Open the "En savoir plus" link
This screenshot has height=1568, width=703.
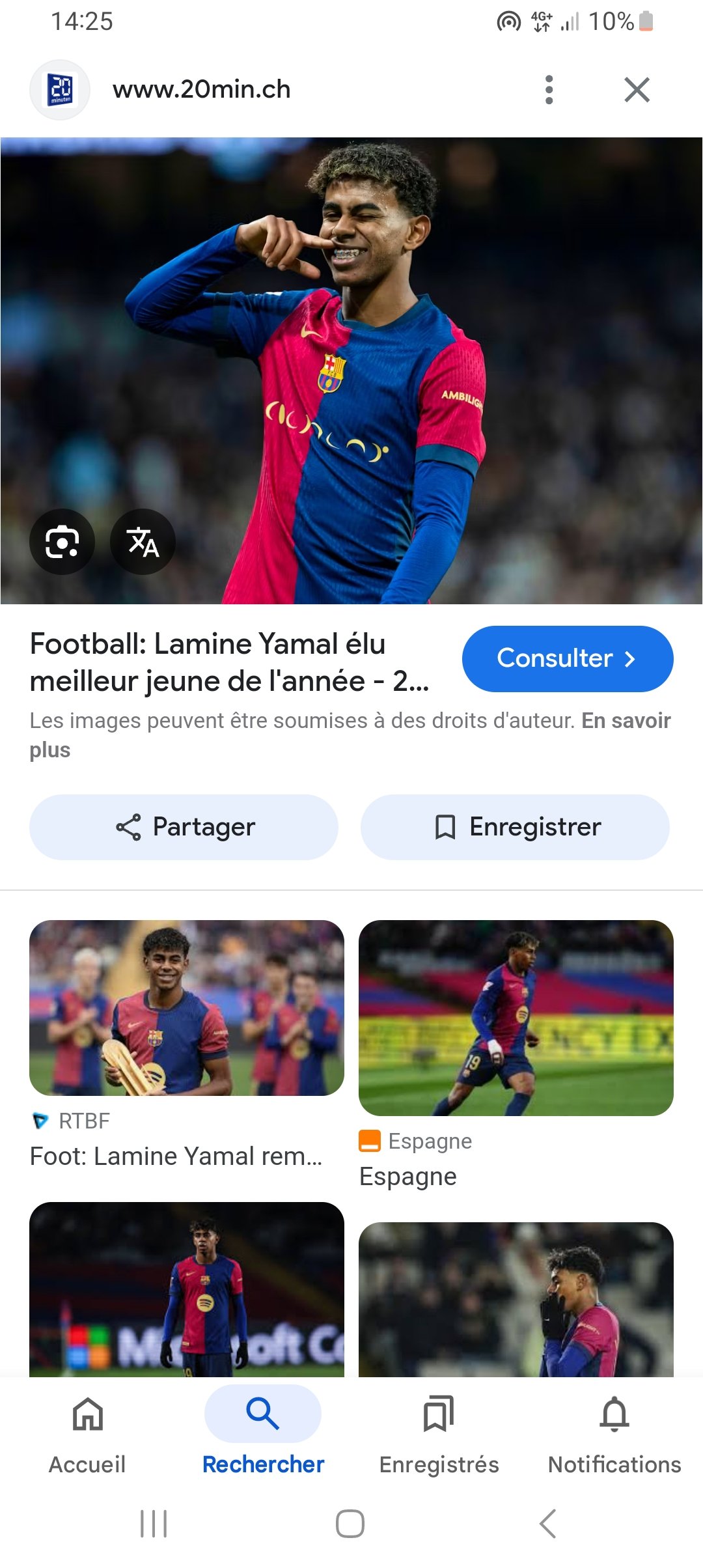click(x=625, y=721)
